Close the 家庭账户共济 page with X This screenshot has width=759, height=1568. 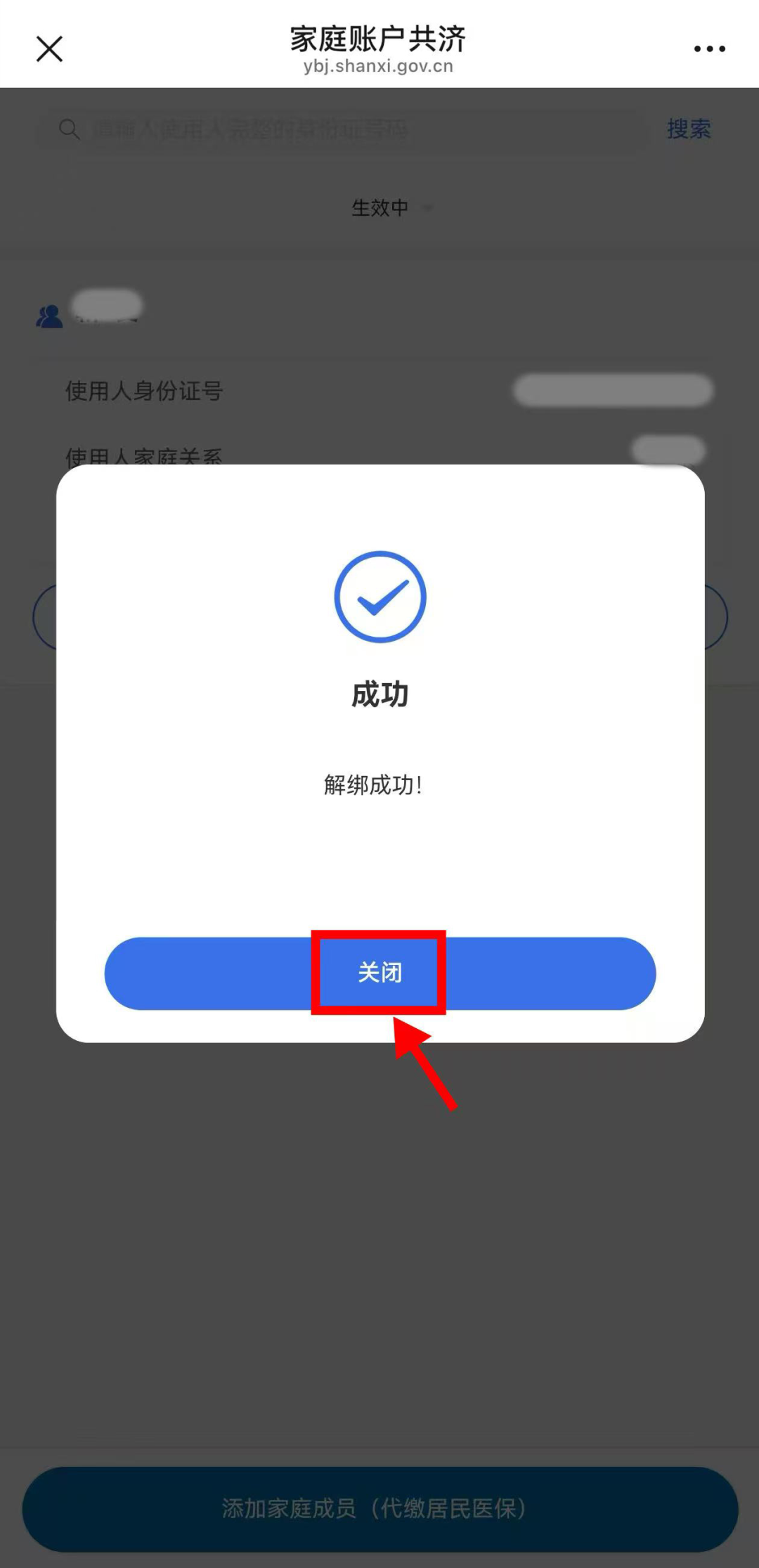[x=49, y=49]
